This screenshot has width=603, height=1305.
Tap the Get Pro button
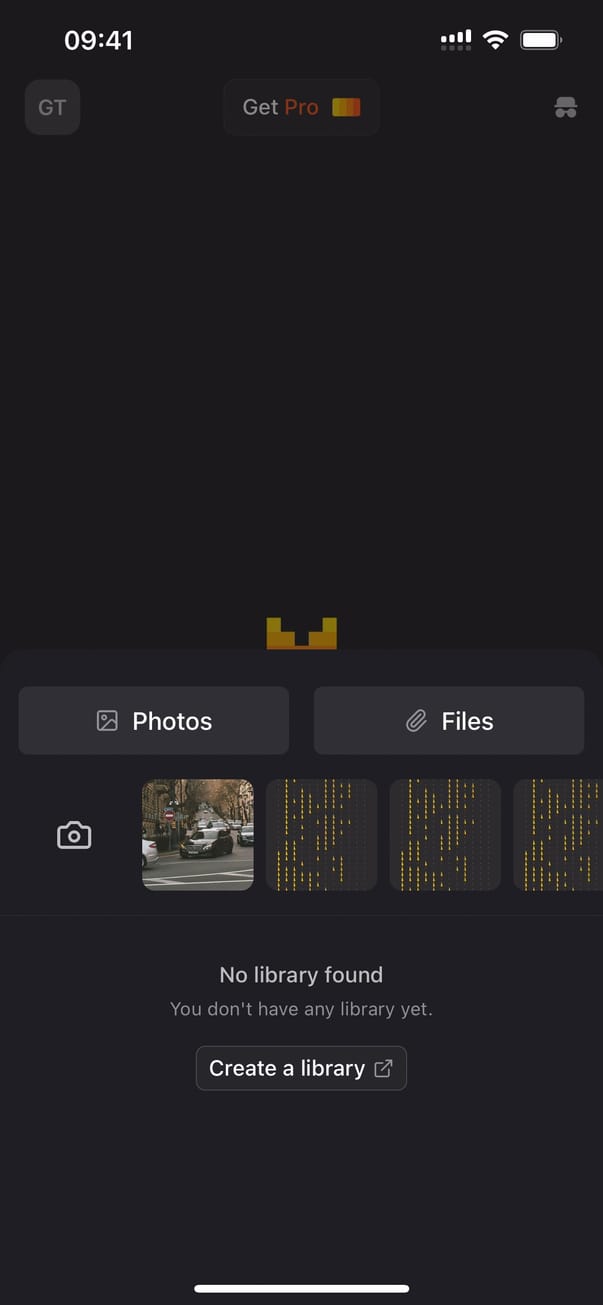coord(301,107)
